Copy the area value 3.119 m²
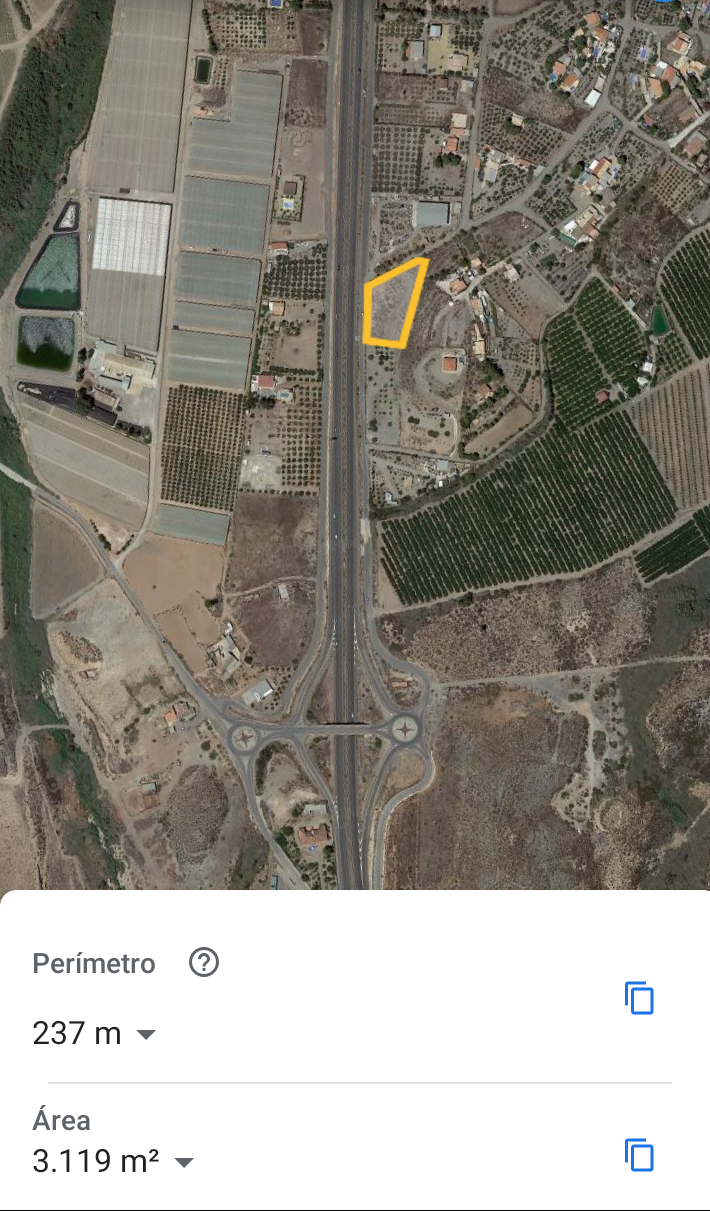This screenshot has width=710, height=1211. [639, 1155]
